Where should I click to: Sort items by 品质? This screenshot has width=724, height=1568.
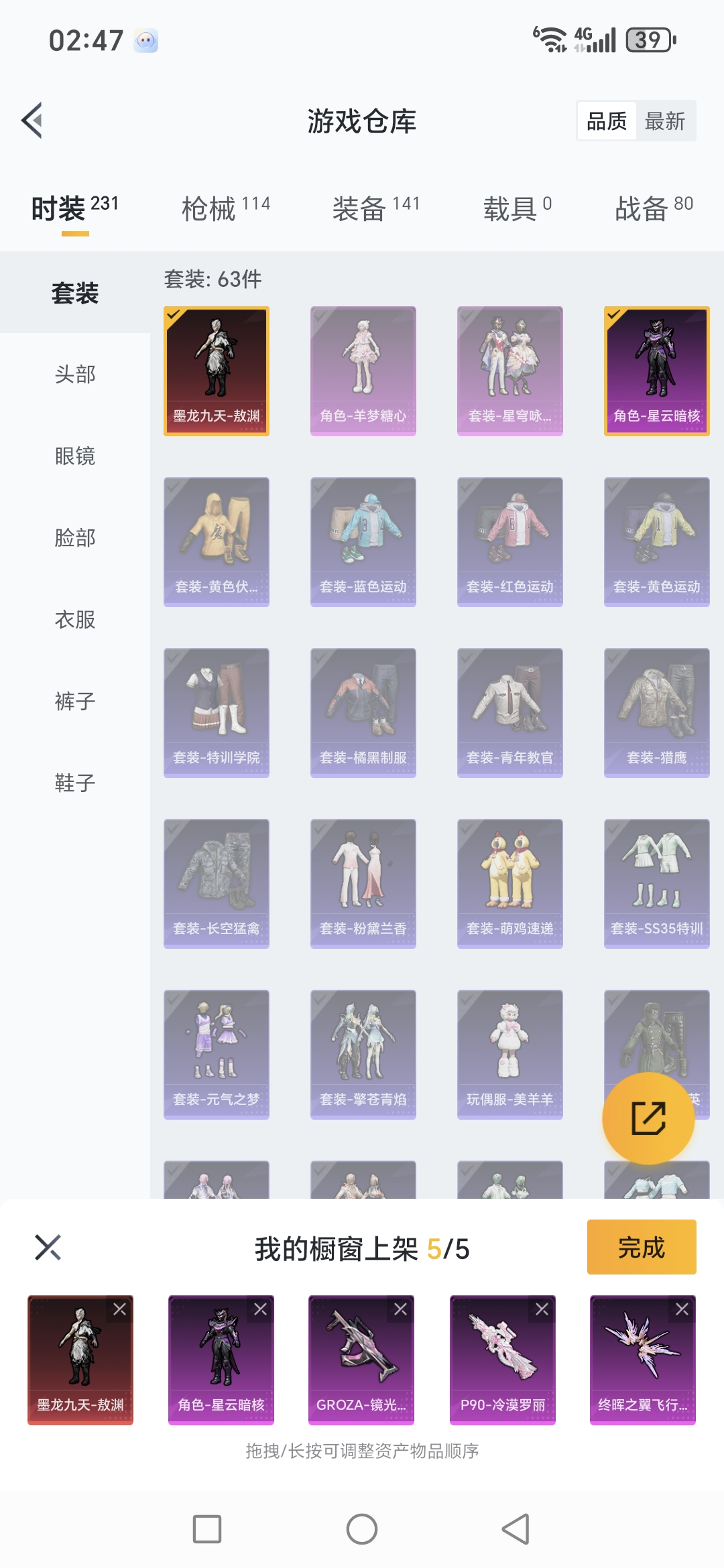(607, 121)
